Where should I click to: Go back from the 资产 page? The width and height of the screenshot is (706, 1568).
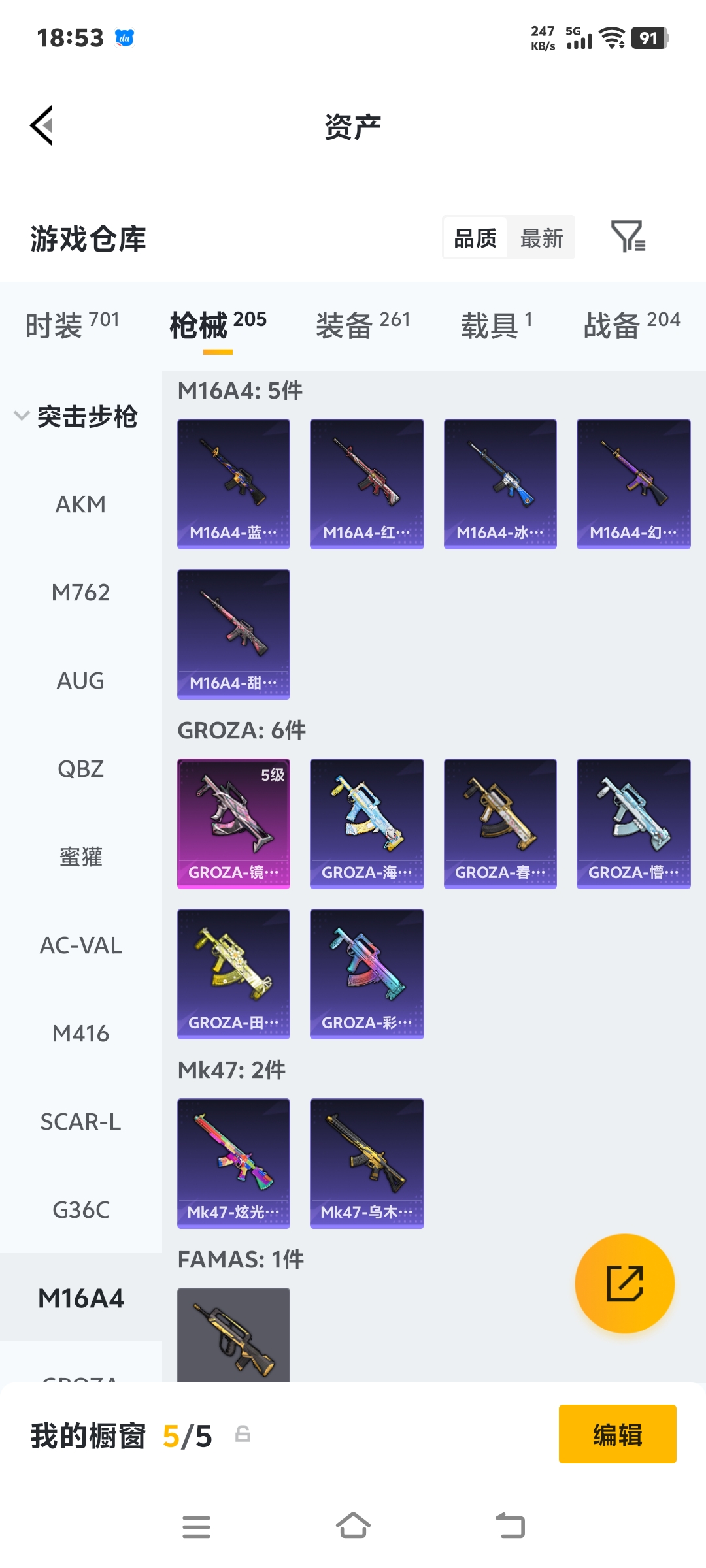42,125
